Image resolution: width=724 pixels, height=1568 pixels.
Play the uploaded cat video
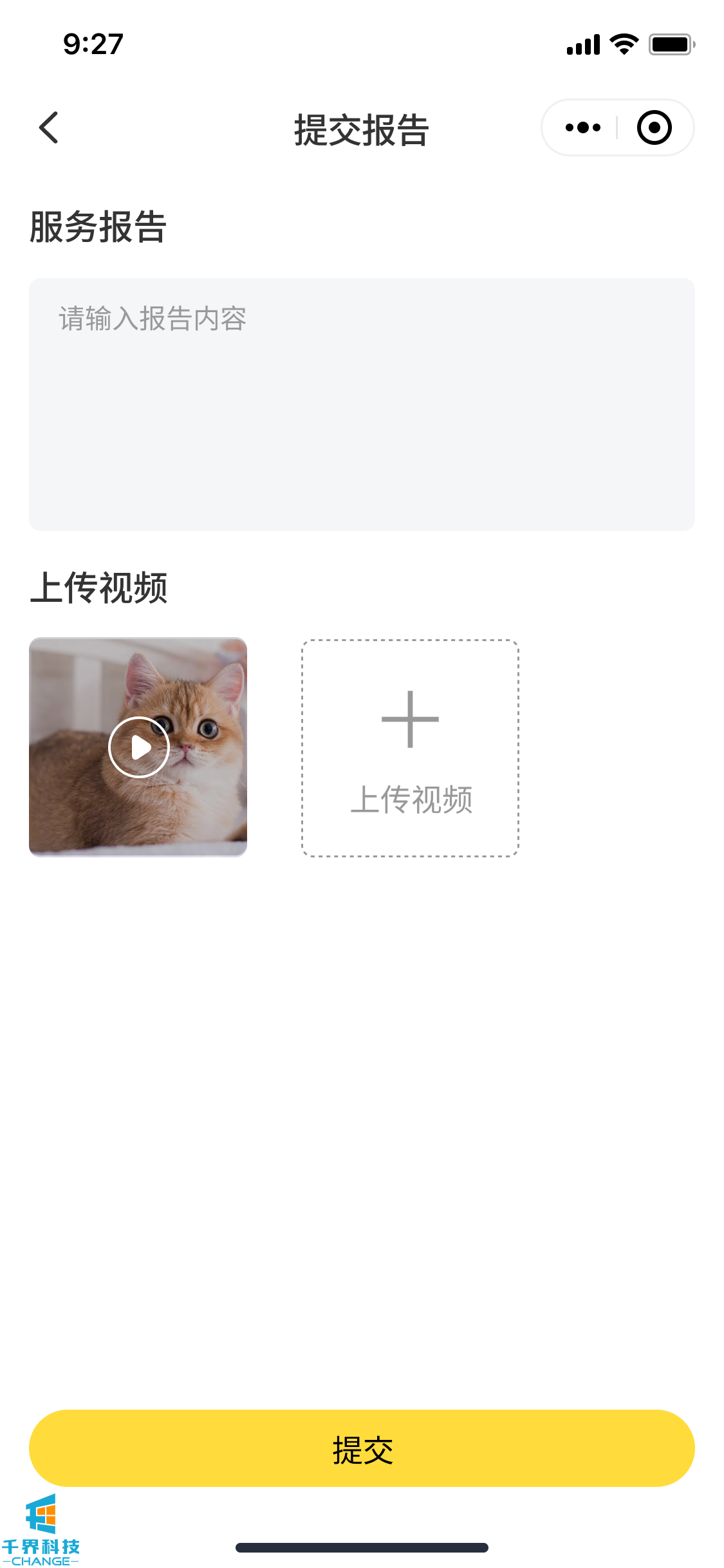(138, 747)
